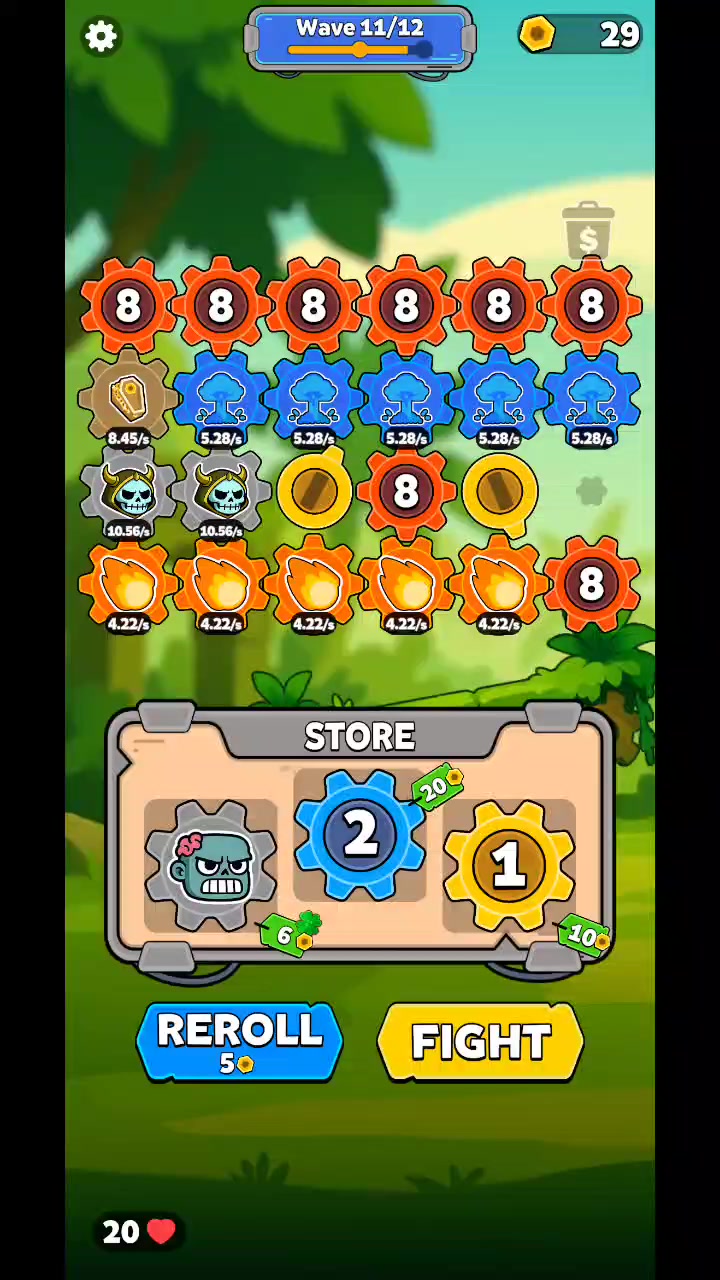This screenshot has height=1280, width=720.
Task: Select the coffin gear with 8.45/s
Action: click(x=128, y=400)
